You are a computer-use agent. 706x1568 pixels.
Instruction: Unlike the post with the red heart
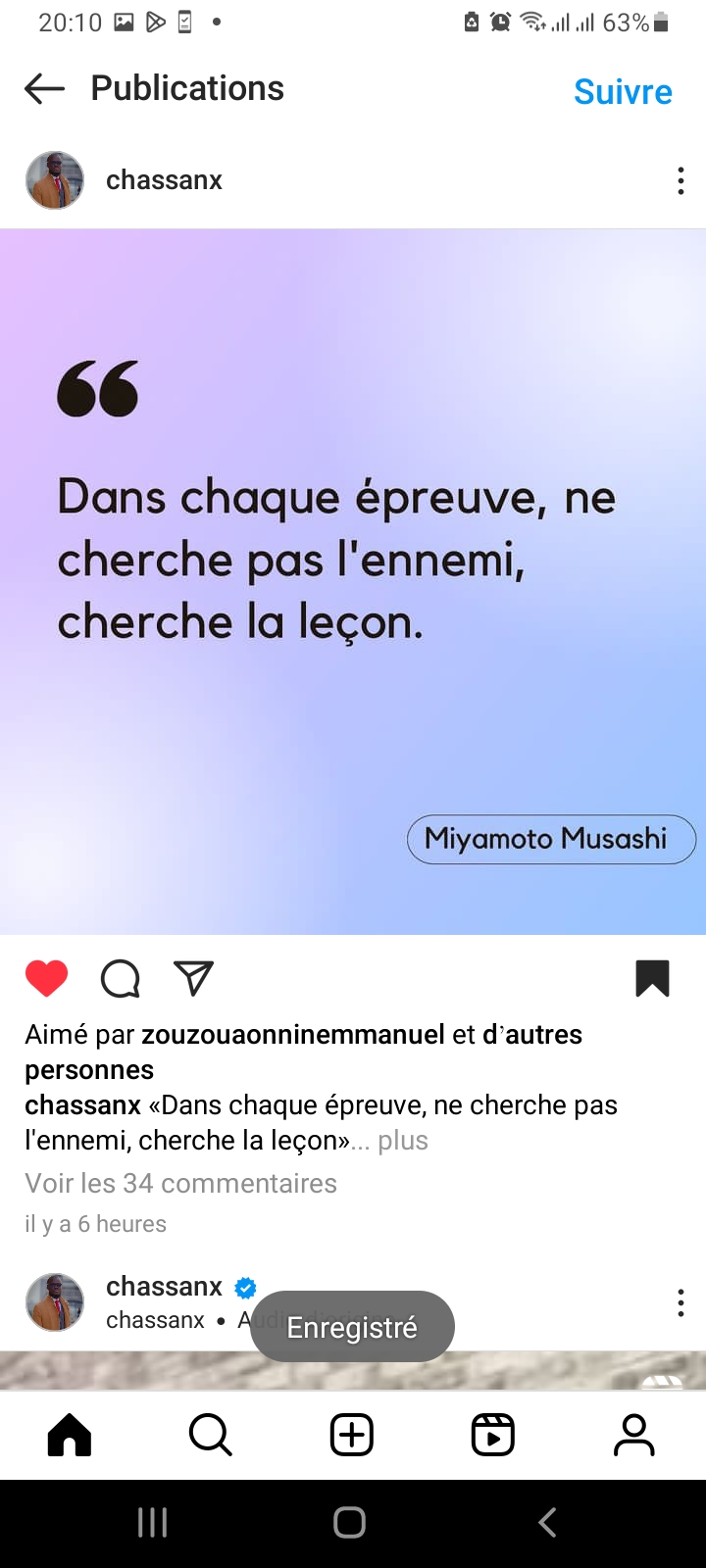pyautogui.click(x=46, y=978)
